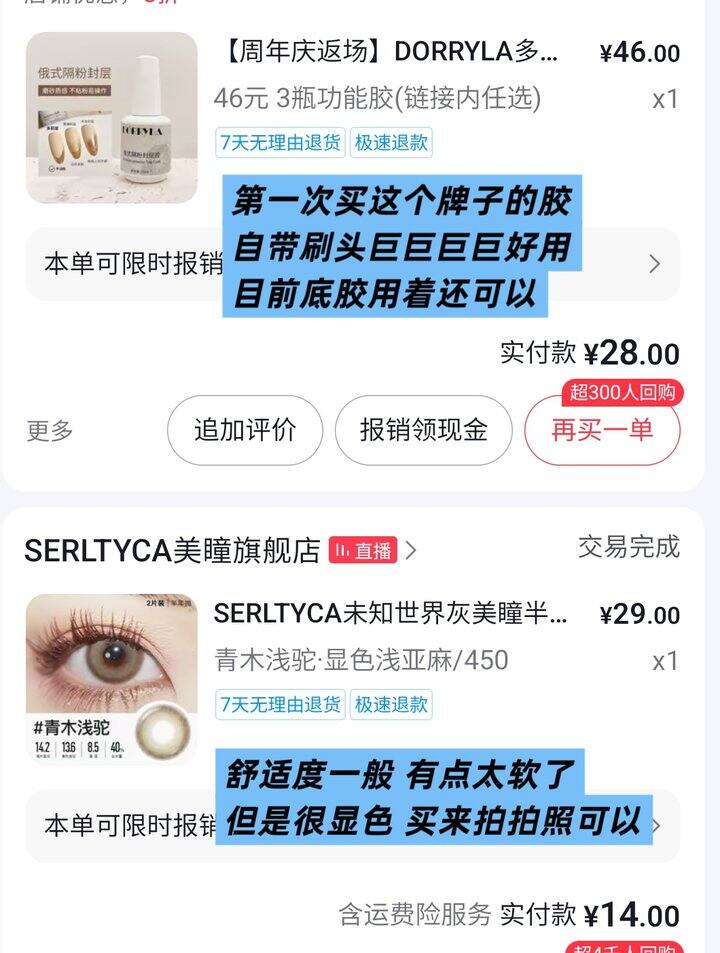Open the DORRYLA nail gel product image
720x953 pixels.
click(112, 118)
